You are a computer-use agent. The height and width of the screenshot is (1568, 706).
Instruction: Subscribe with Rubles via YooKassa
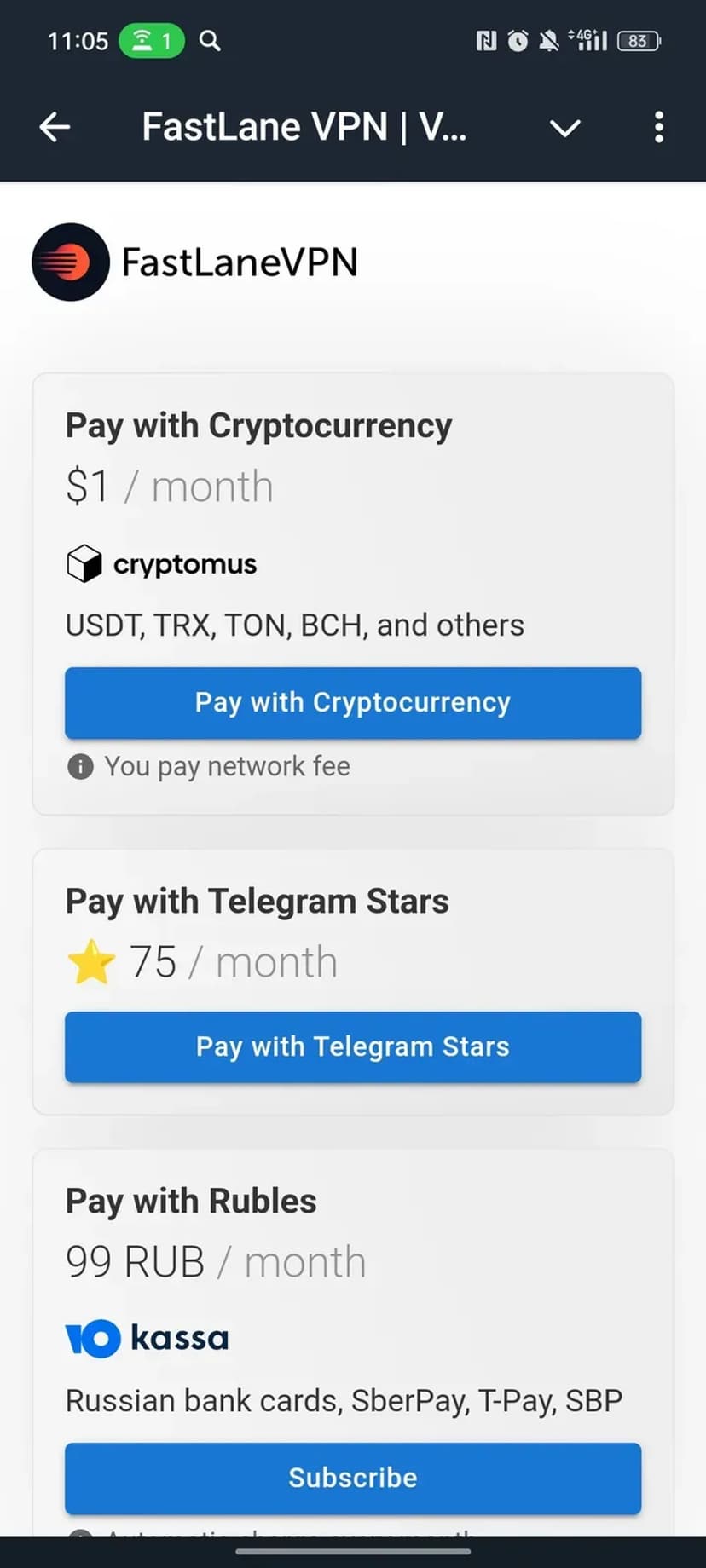(353, 1478)
